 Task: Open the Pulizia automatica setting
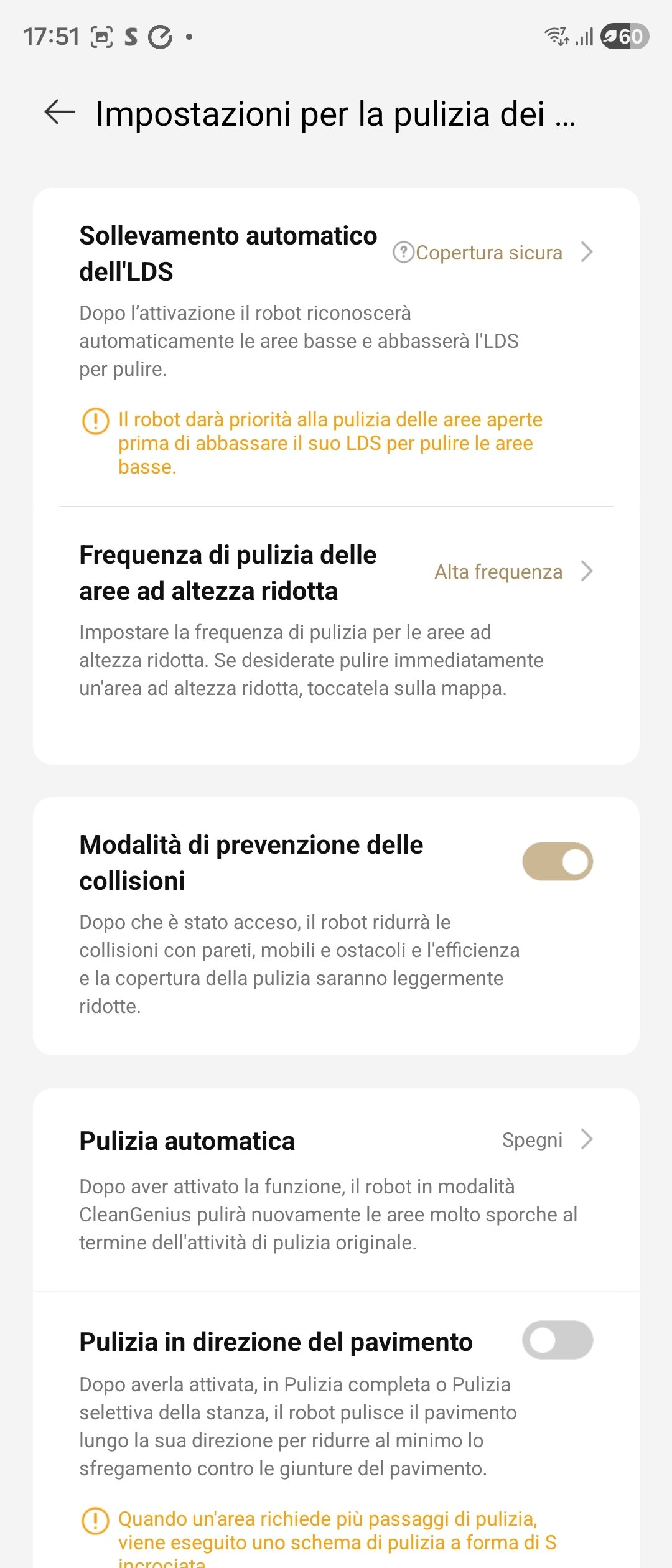coord(336,1190)
